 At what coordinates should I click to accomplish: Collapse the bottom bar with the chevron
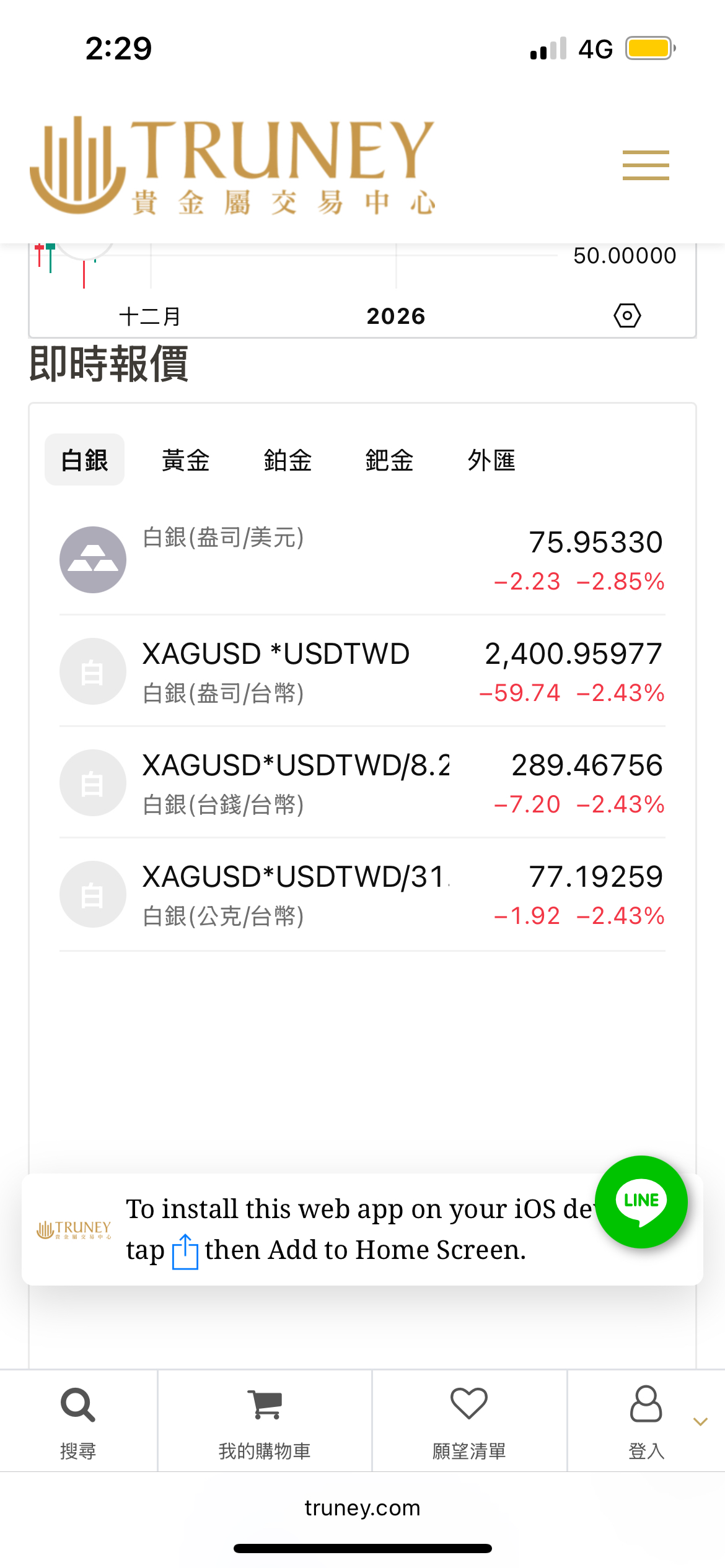pyautogui.click(x=700, y=1422)
